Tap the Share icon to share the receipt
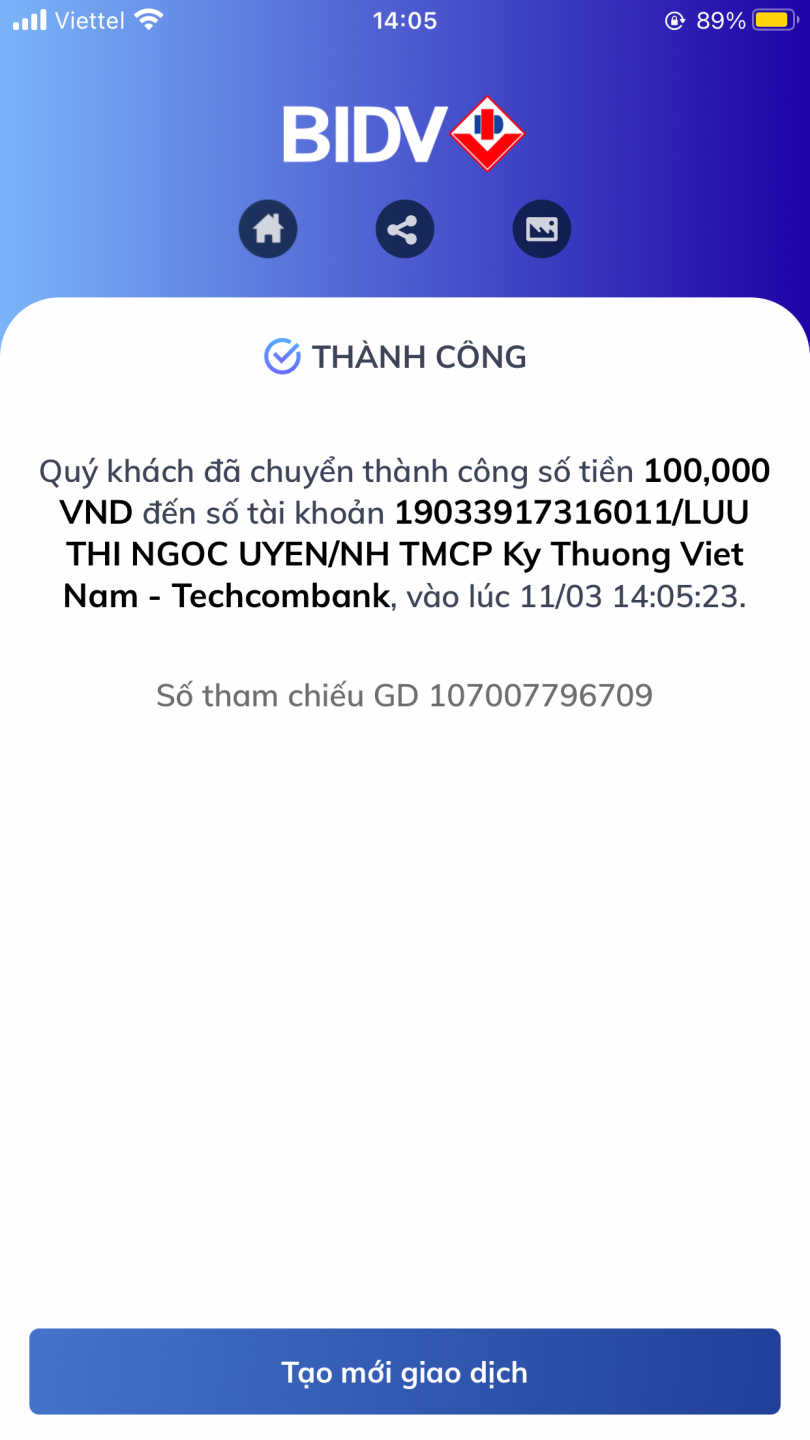 (x=404, y=228)
